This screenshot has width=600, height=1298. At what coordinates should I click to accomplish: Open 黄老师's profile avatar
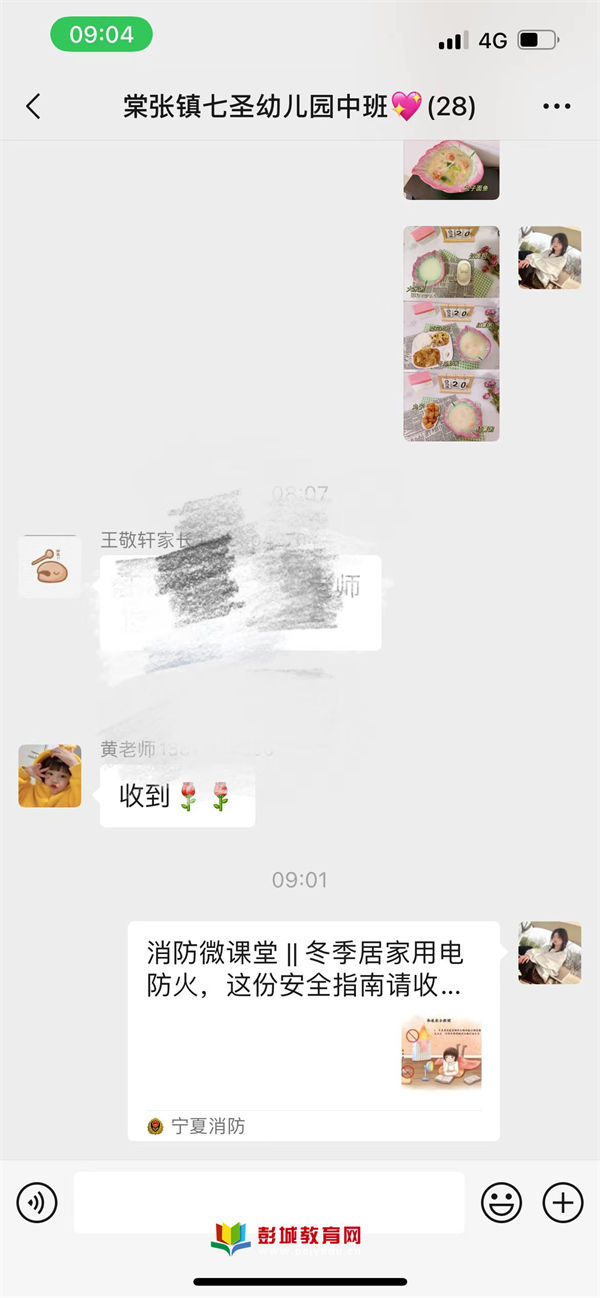coord(50,775)
